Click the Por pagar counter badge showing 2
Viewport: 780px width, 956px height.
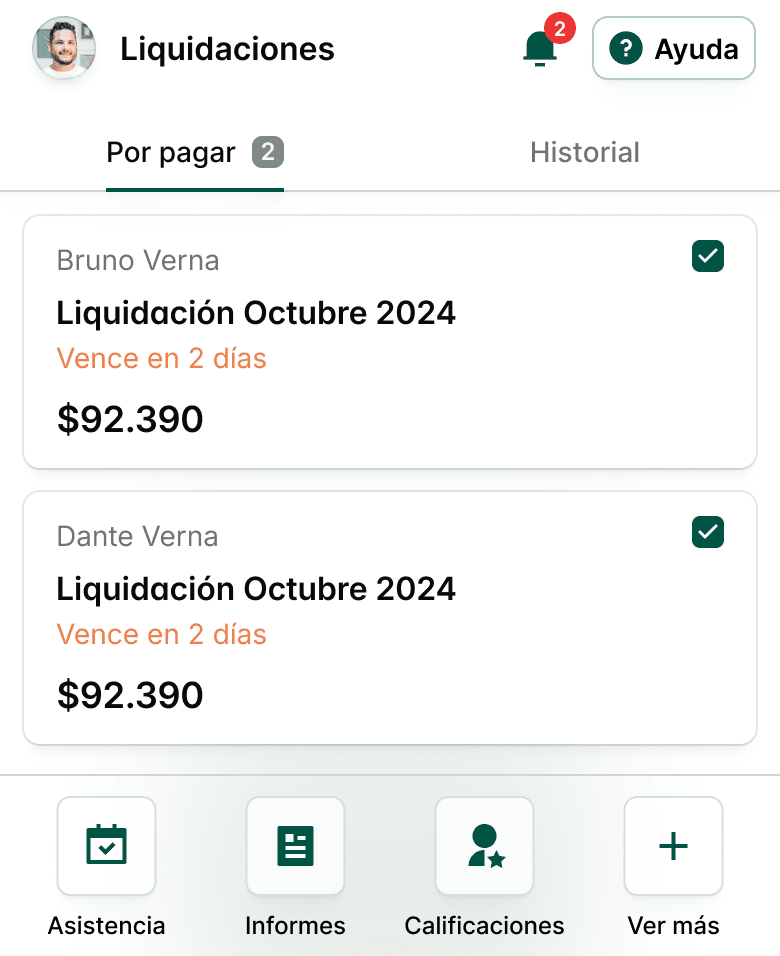(268, 152)
